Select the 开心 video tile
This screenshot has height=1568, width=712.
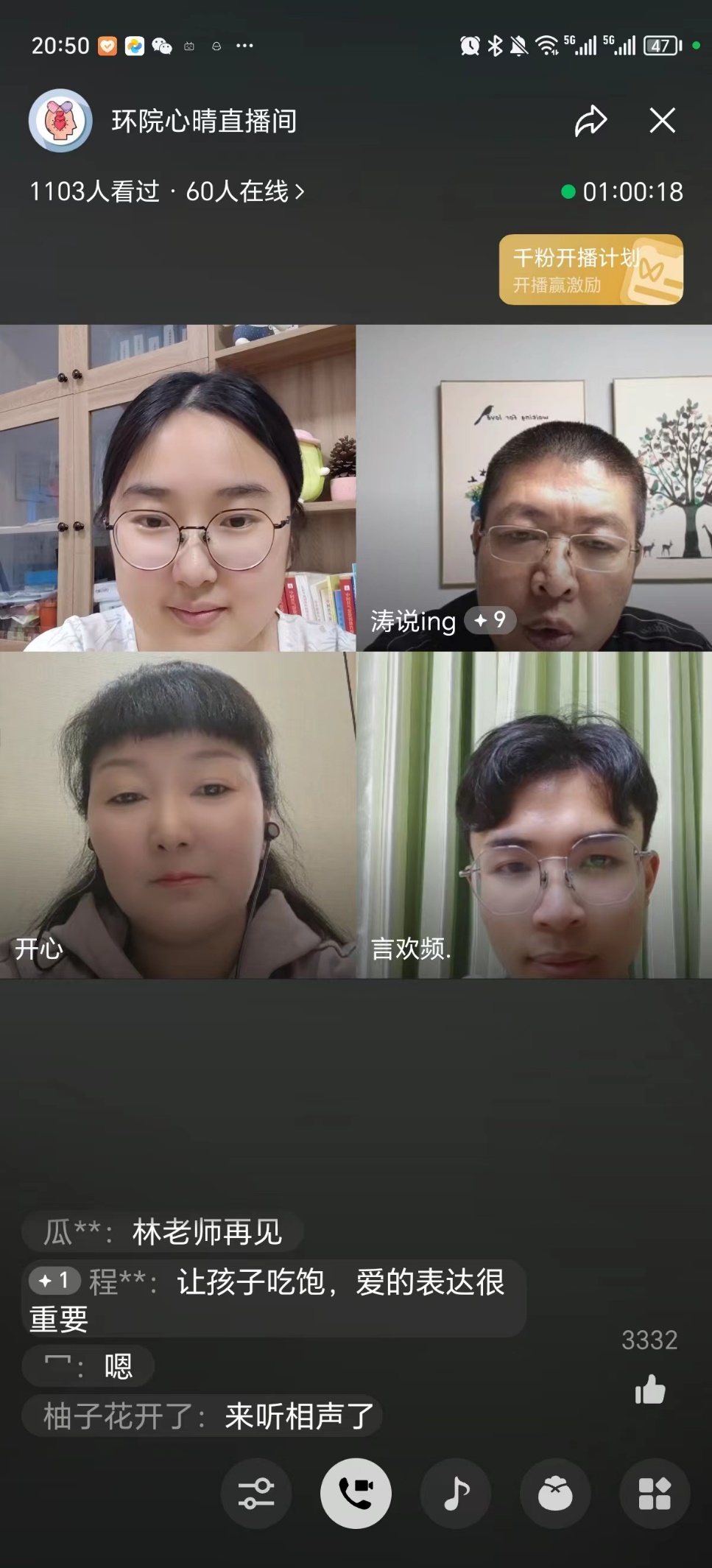tap(177, 815)
